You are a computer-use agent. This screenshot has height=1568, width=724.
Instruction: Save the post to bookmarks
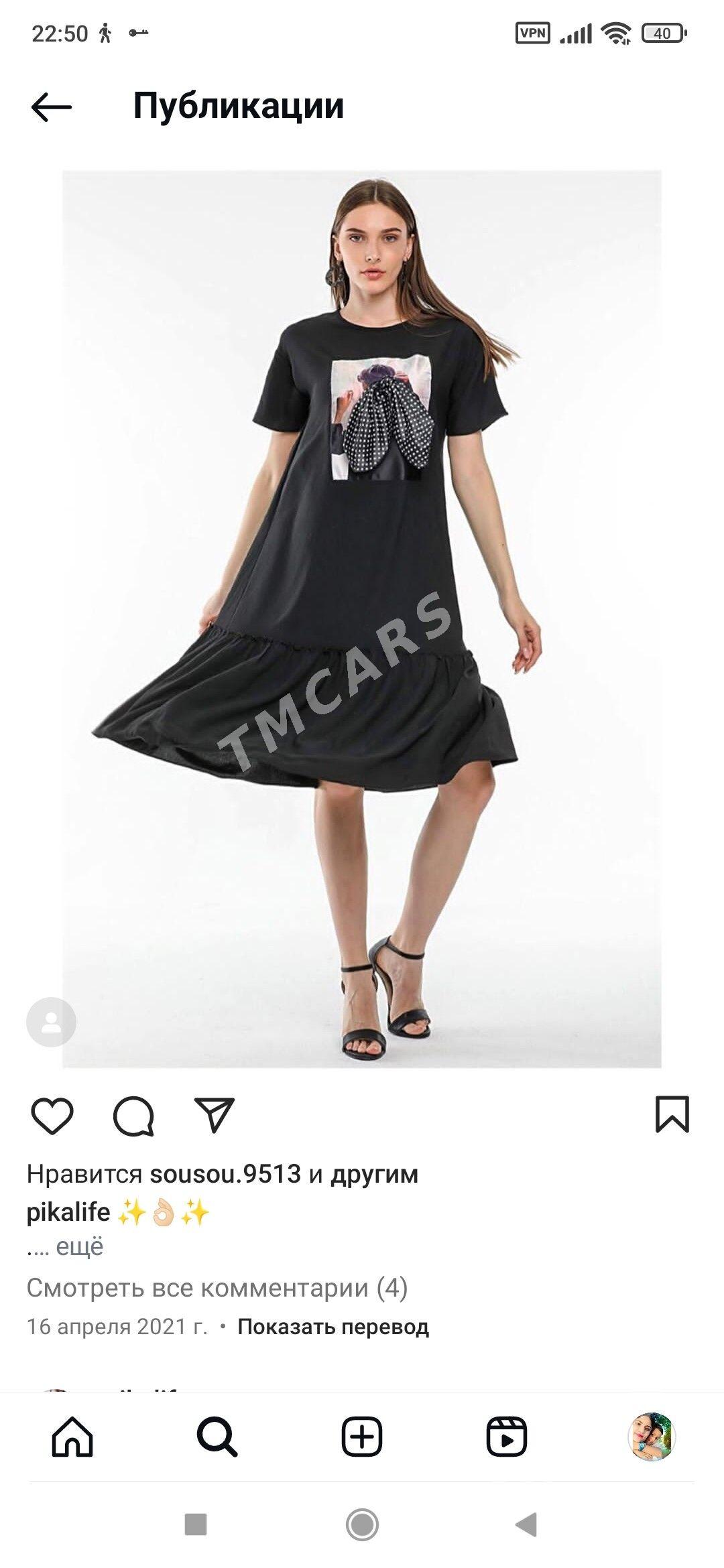pos(672,1114)
